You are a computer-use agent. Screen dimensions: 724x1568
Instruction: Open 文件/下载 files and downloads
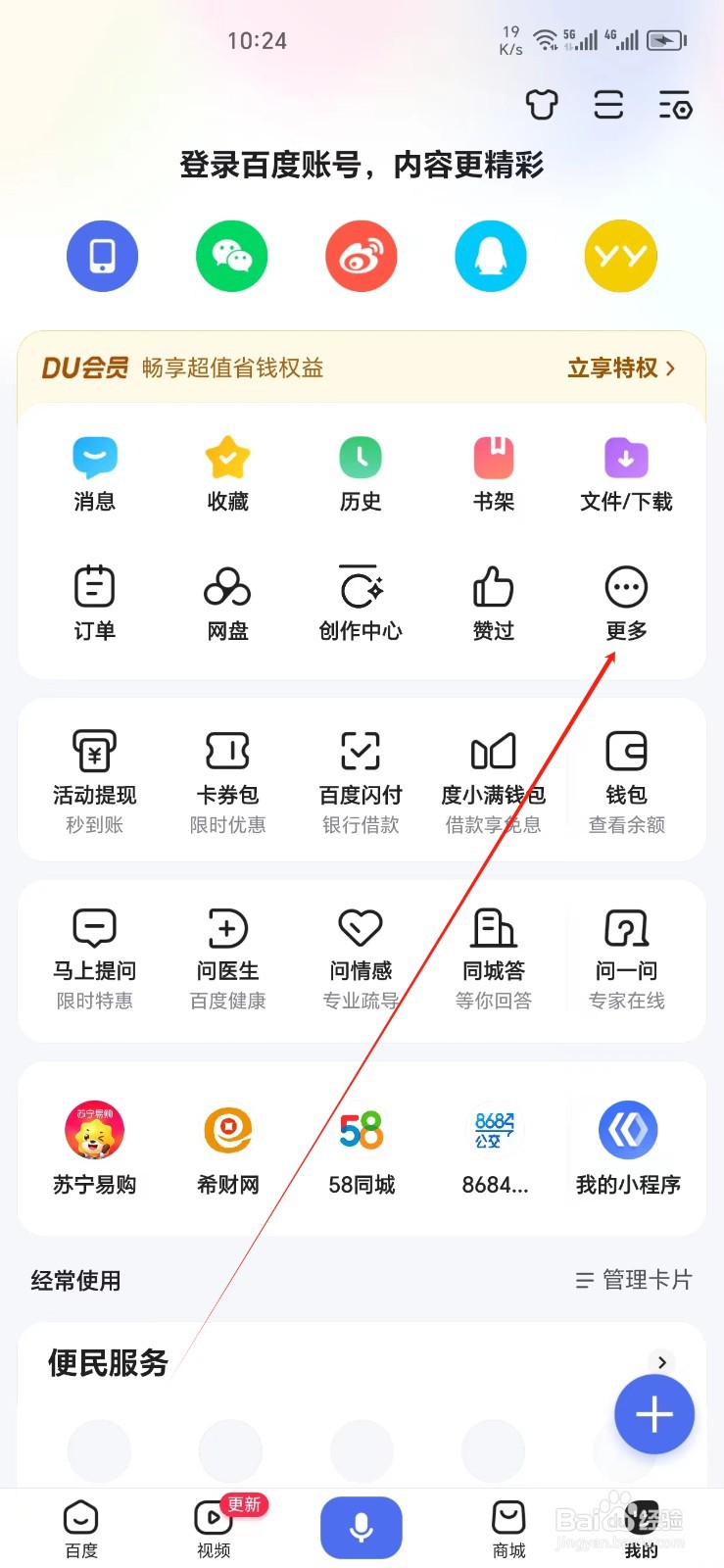coord(626,473)
